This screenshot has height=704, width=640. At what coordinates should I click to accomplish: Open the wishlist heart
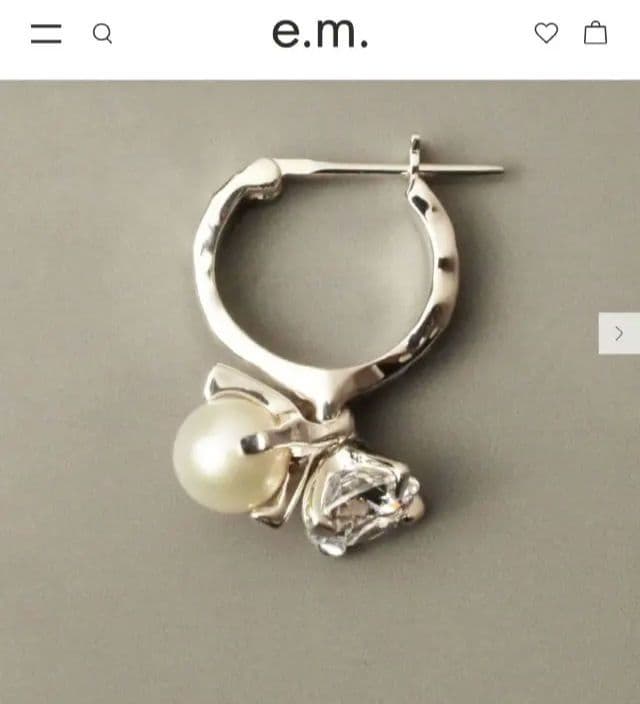[546, 33]
